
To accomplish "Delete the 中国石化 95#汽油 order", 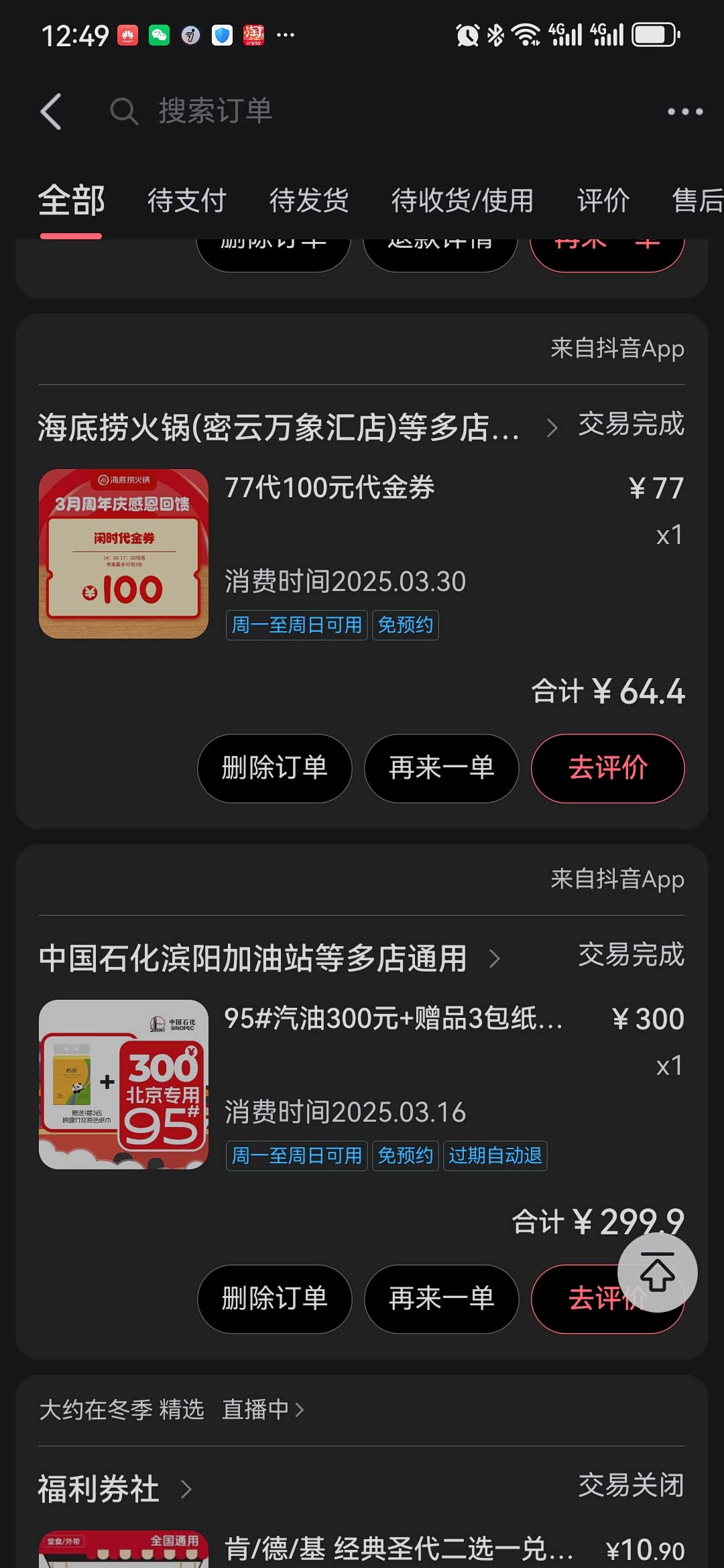I will click(x=274, y=1299).
